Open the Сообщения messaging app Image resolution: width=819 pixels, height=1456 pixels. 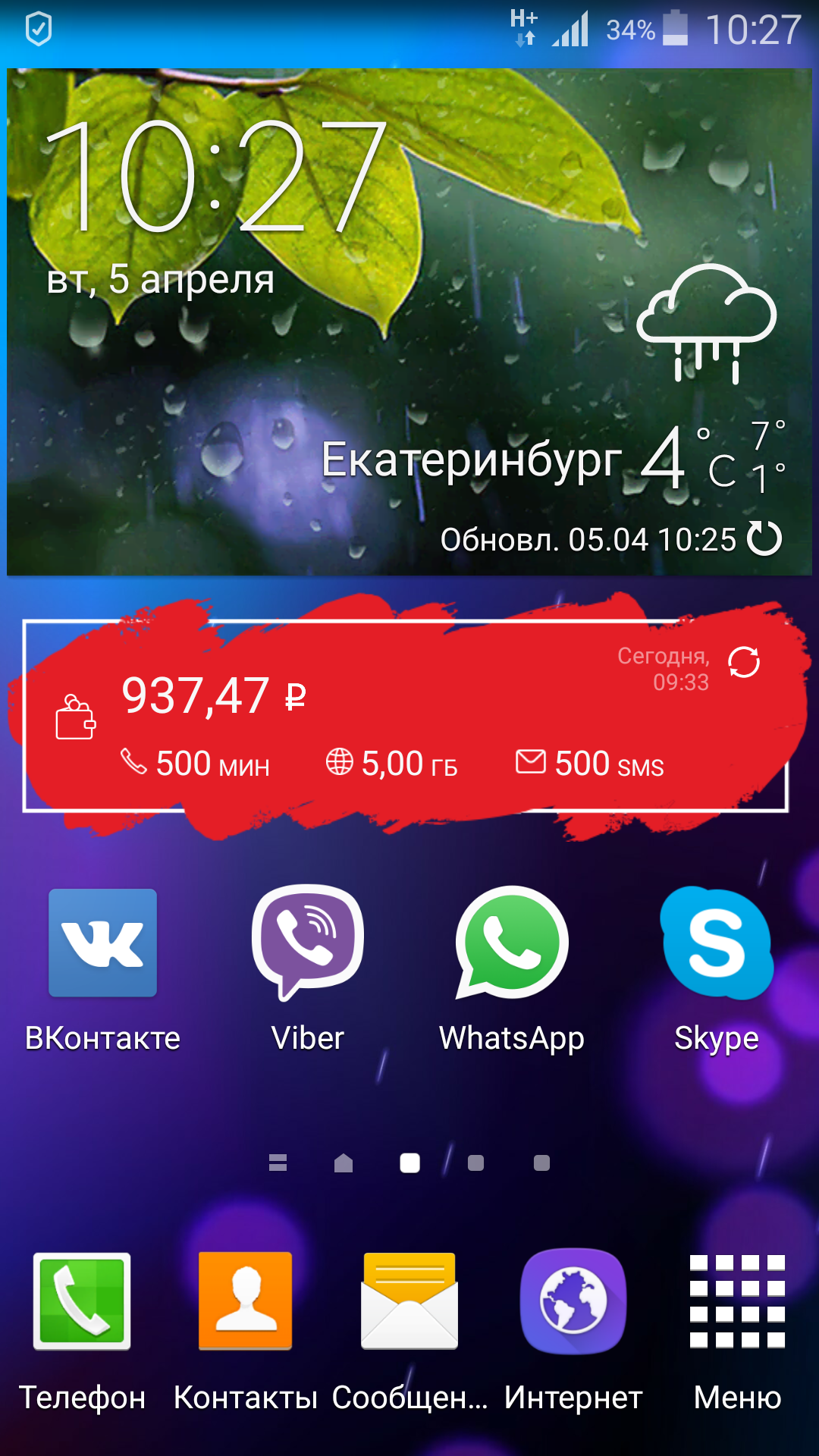click(x=409, y=1301)
